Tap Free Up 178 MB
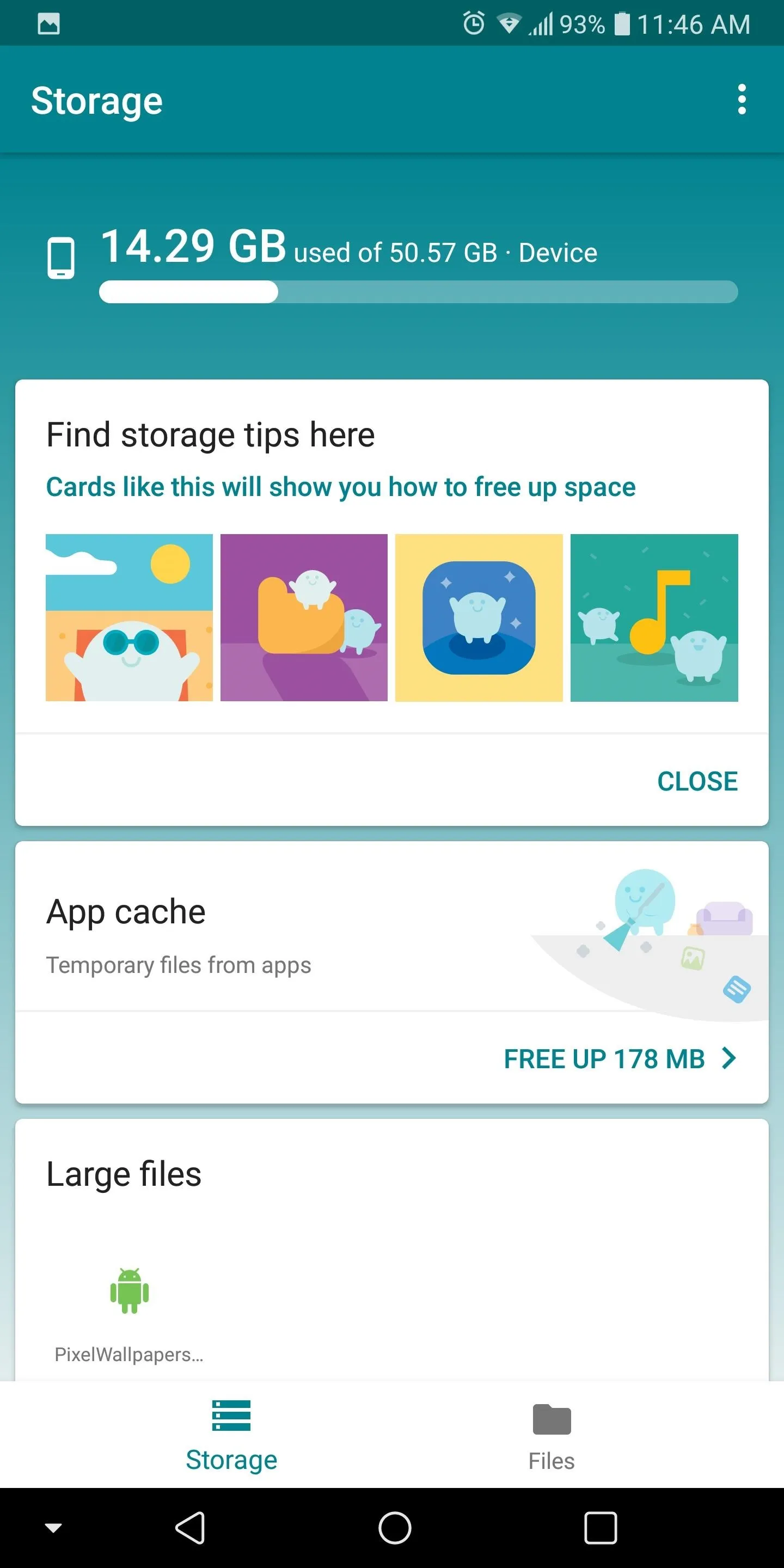Image resolution: width=784 pixels, height=1568 pixels. point(620,1058)
